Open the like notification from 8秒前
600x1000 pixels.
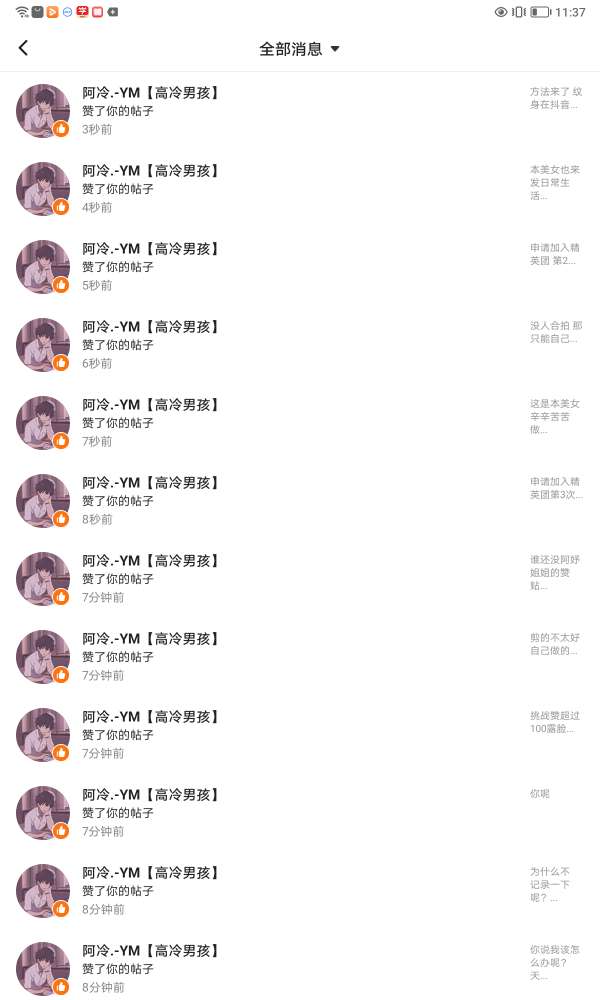300,501
